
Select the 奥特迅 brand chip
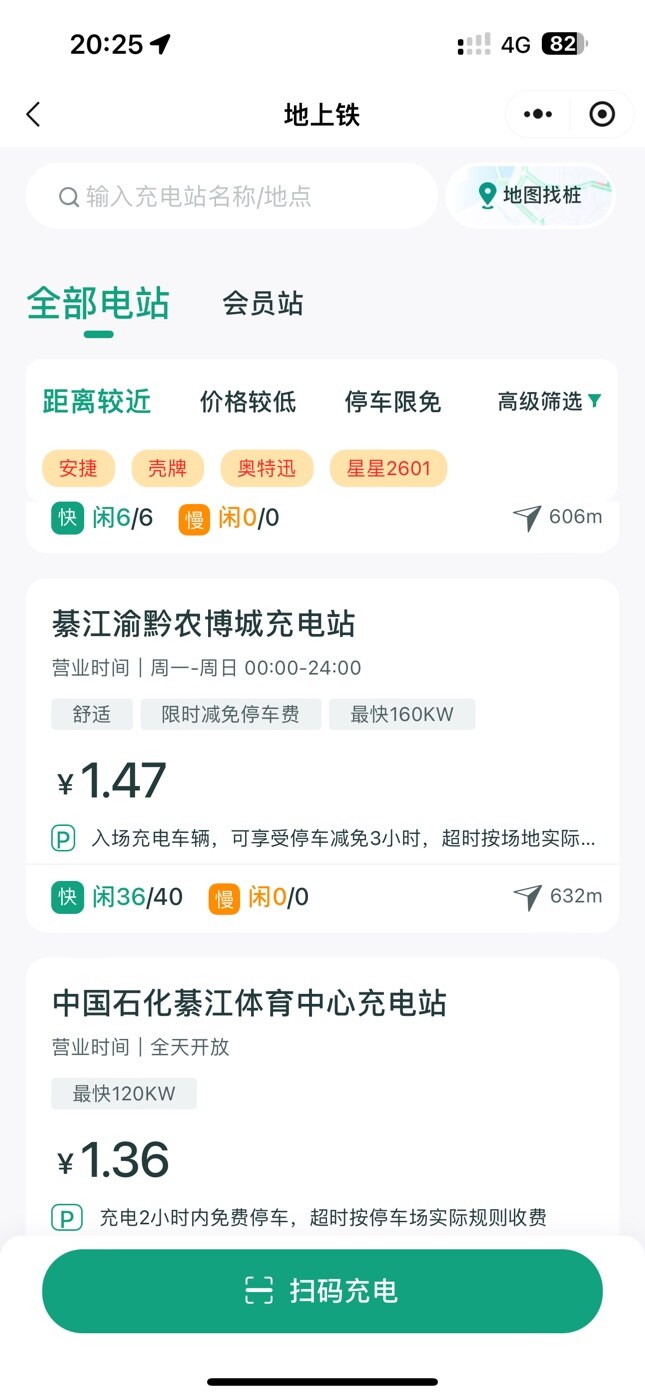point(267,468)
